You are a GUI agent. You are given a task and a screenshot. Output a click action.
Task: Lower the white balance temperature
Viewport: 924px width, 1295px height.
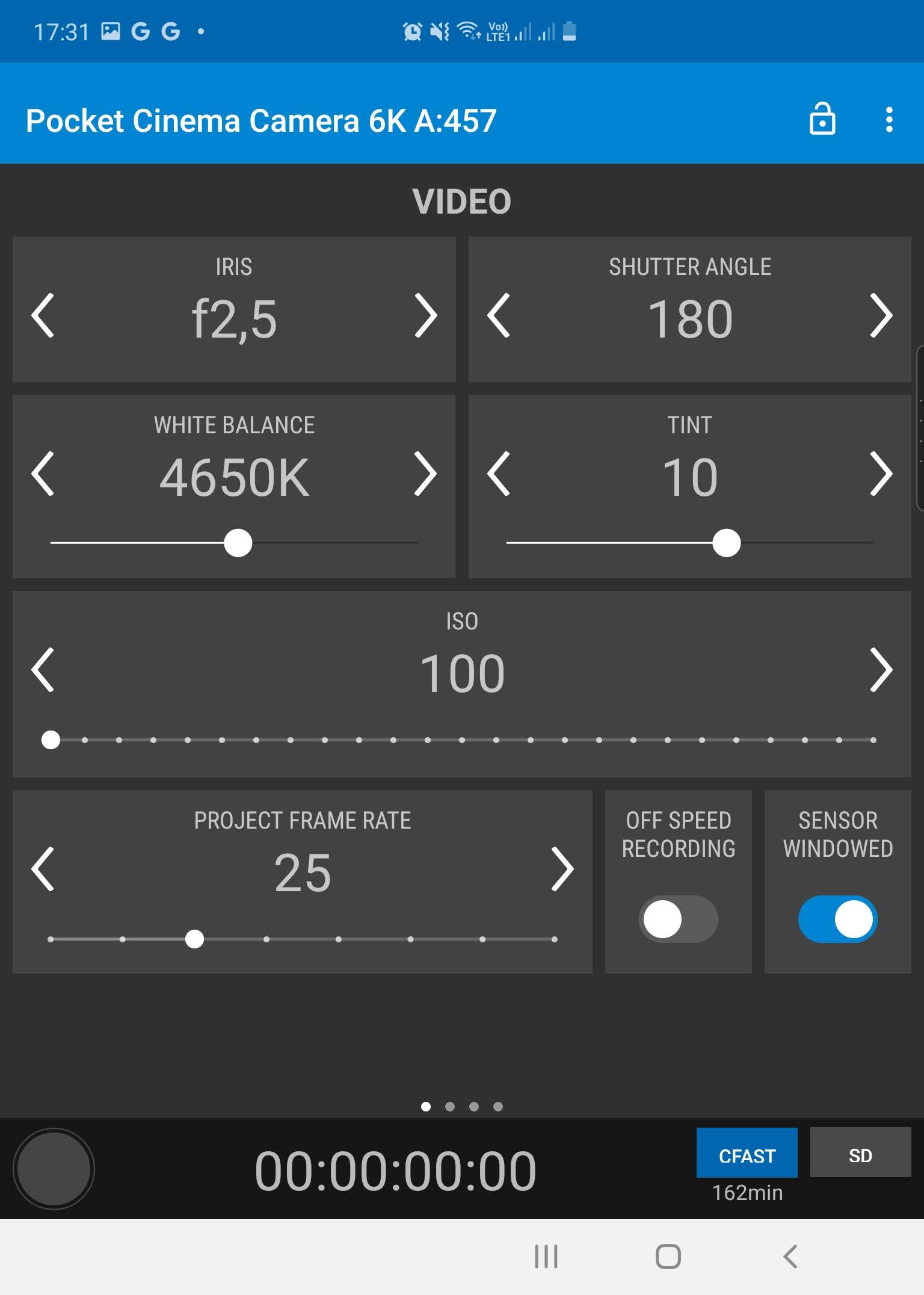pyautogui.click(x=43, y=474)
